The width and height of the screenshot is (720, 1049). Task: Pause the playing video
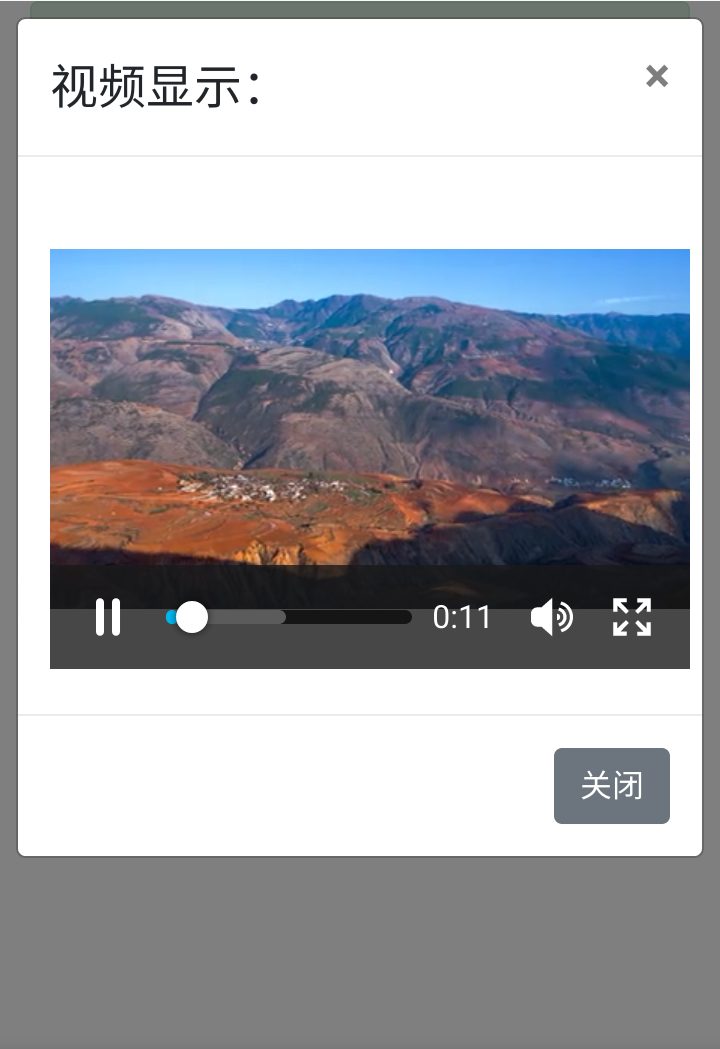(x=108, y=617)
